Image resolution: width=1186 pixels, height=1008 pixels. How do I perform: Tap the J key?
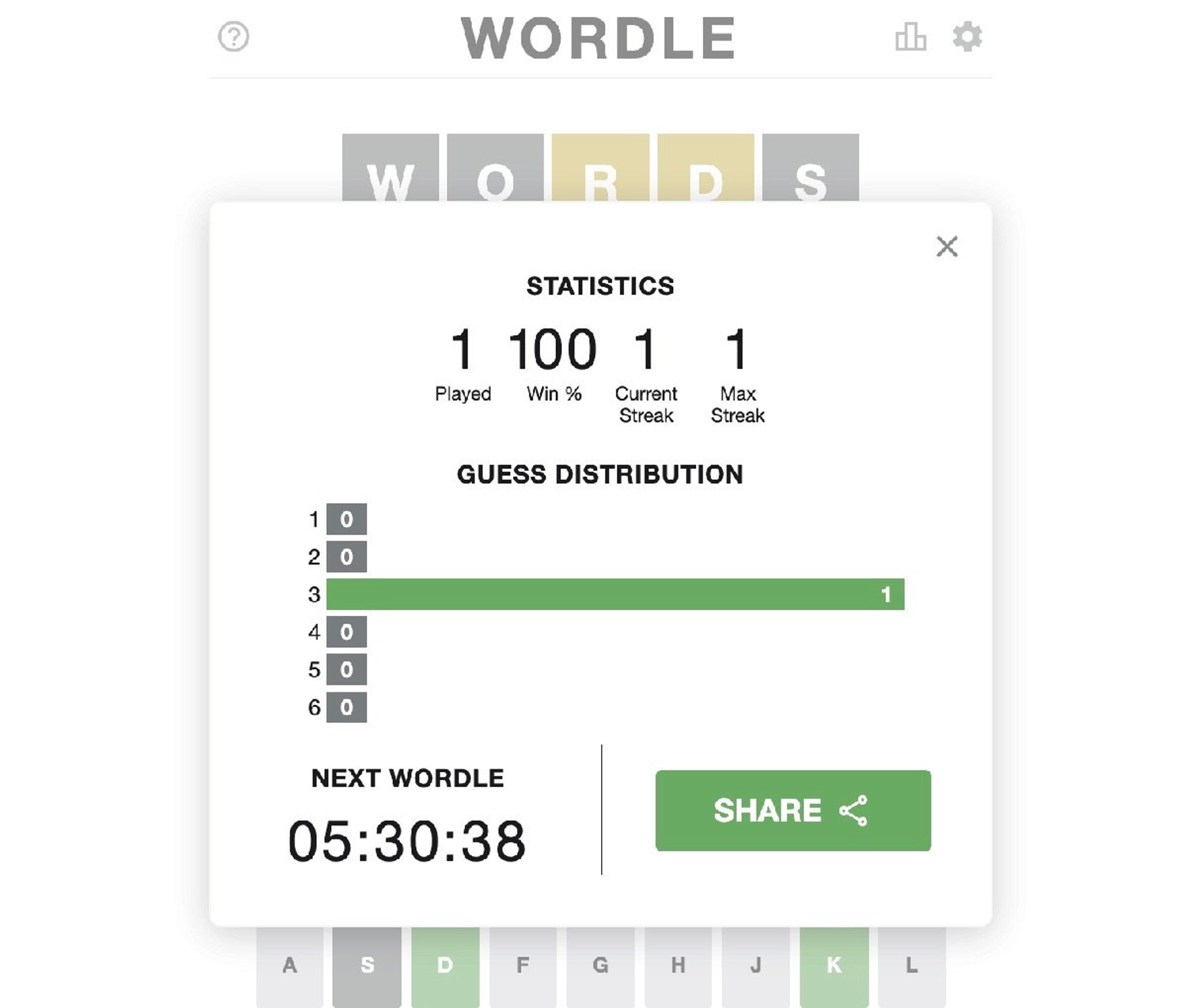[755, 965]
